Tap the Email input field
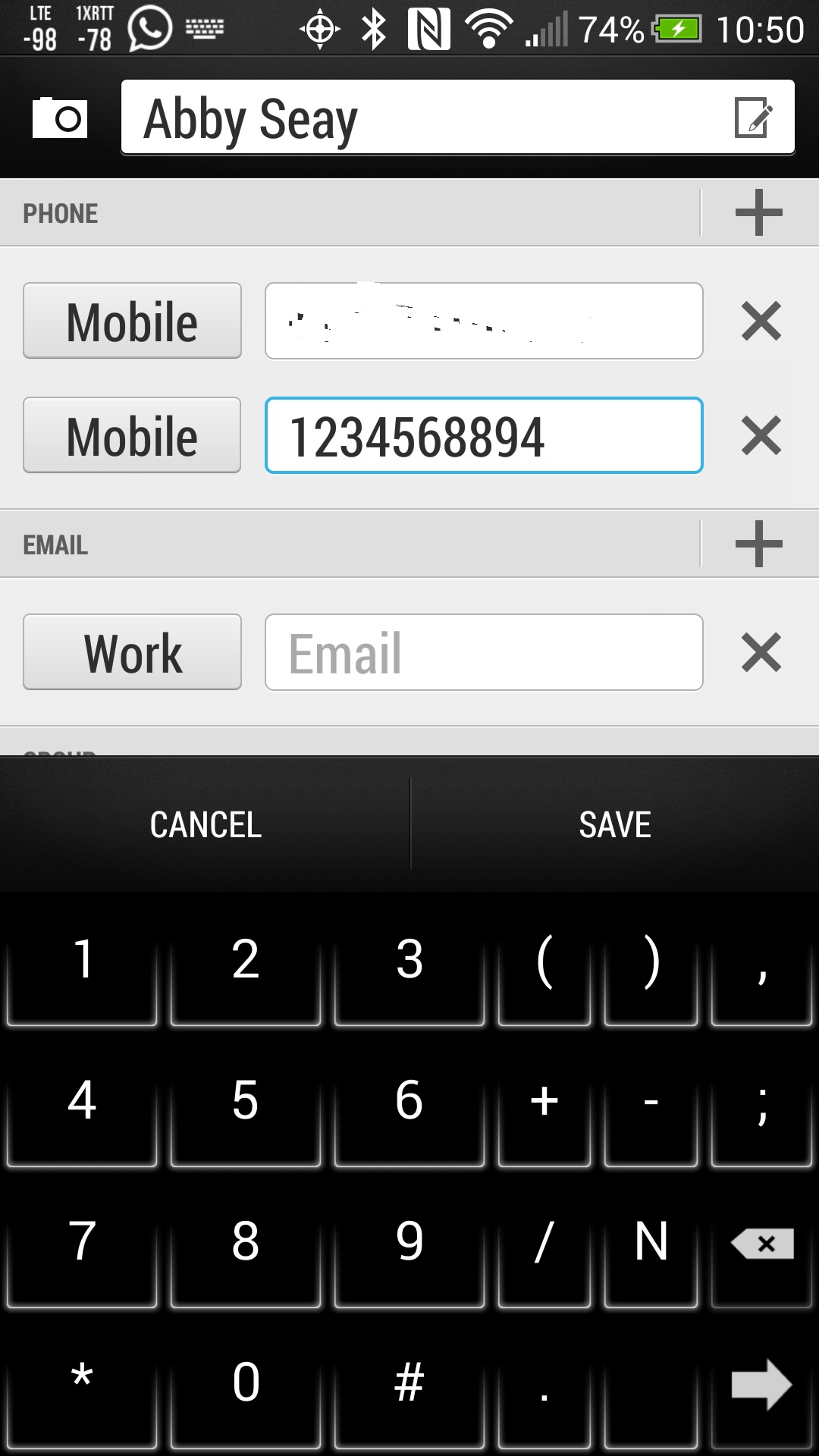 click(483, 652)
